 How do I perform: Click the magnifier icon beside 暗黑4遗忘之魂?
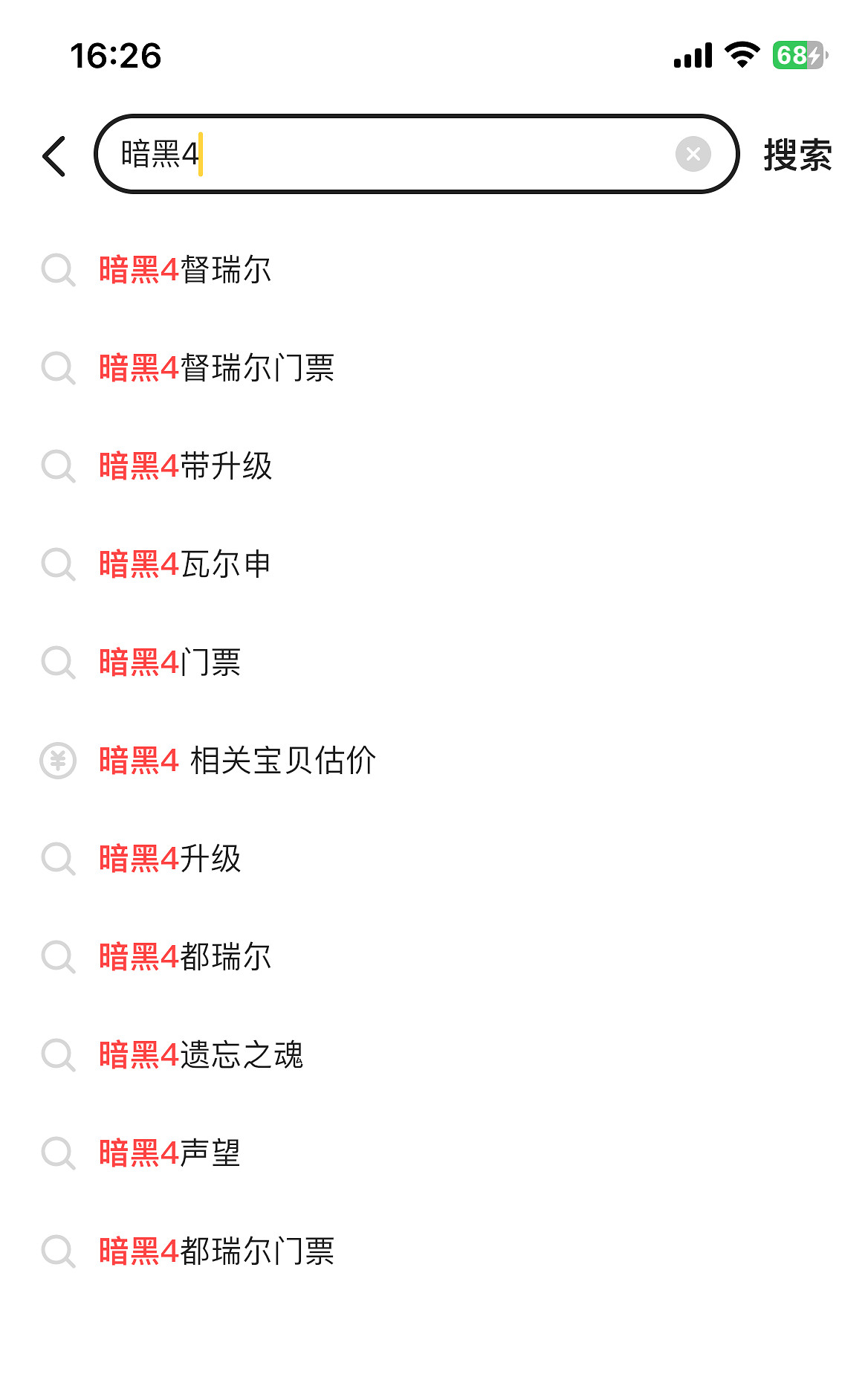pyautogui.click(x=59, y=1056)
